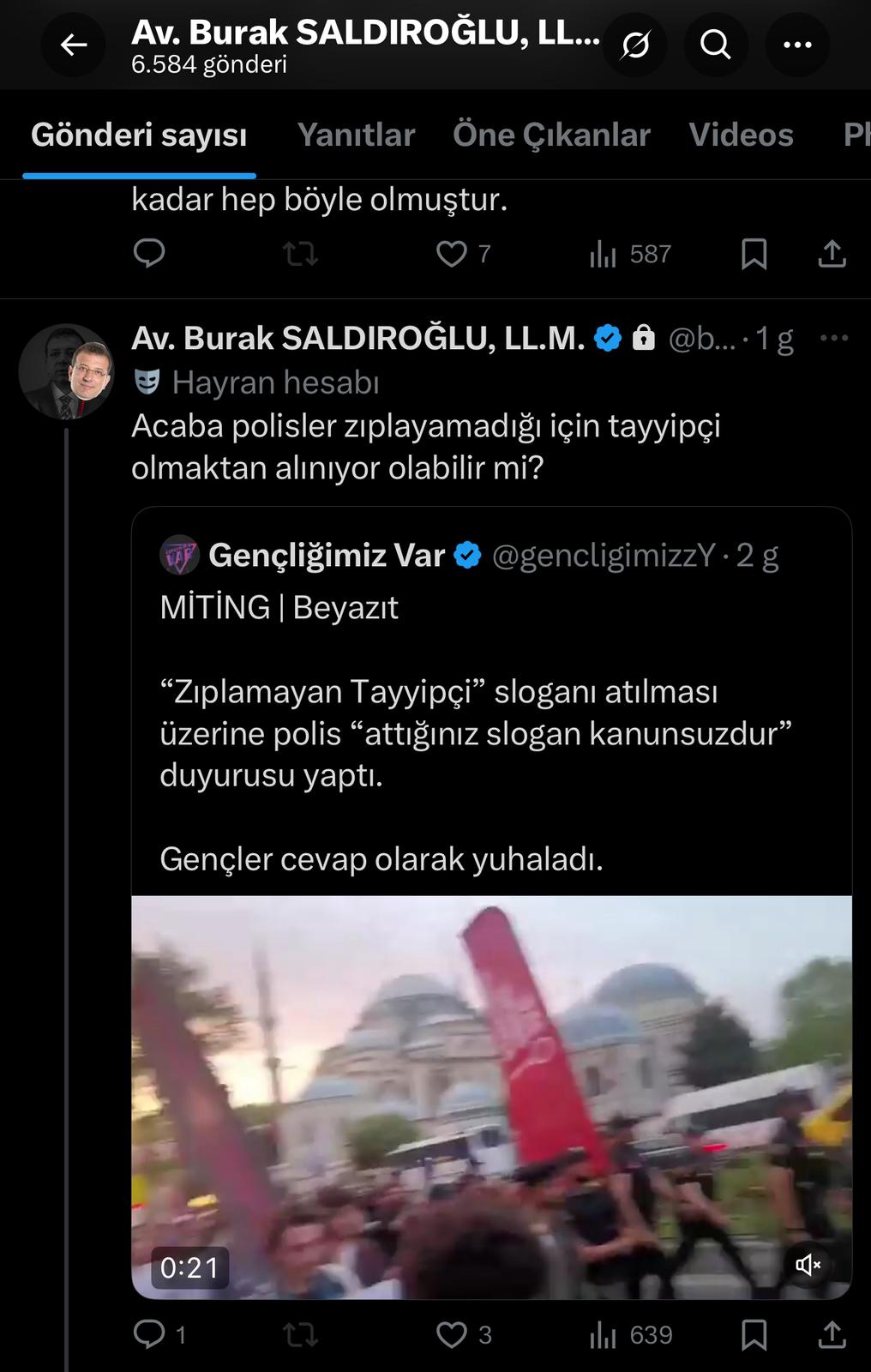Screen dimensions: 871x1372
Task: Bookmark the post with 639 views
Action: pyautogui.click(x=754, y=1334)
